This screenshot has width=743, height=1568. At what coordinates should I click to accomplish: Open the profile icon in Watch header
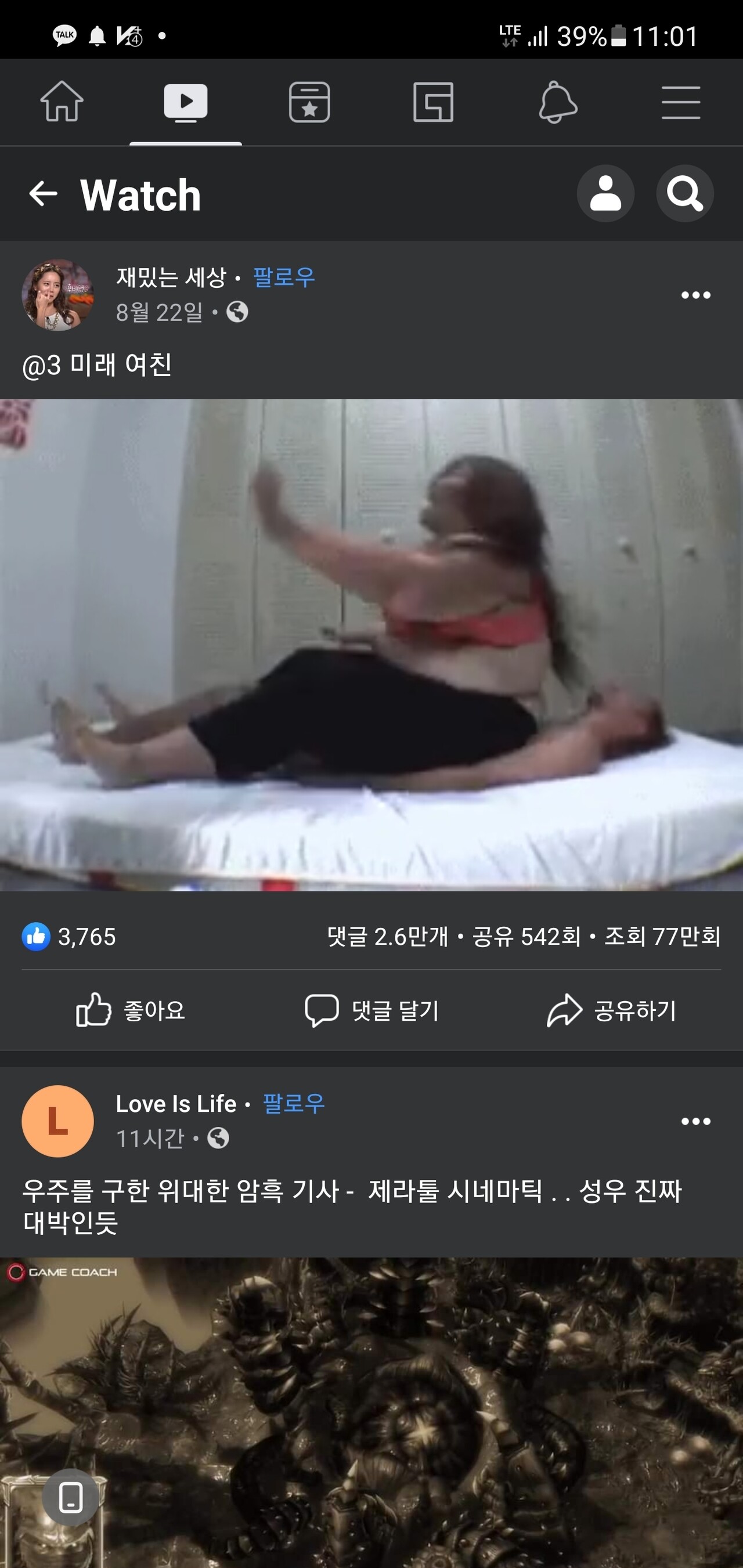[605, 194]
